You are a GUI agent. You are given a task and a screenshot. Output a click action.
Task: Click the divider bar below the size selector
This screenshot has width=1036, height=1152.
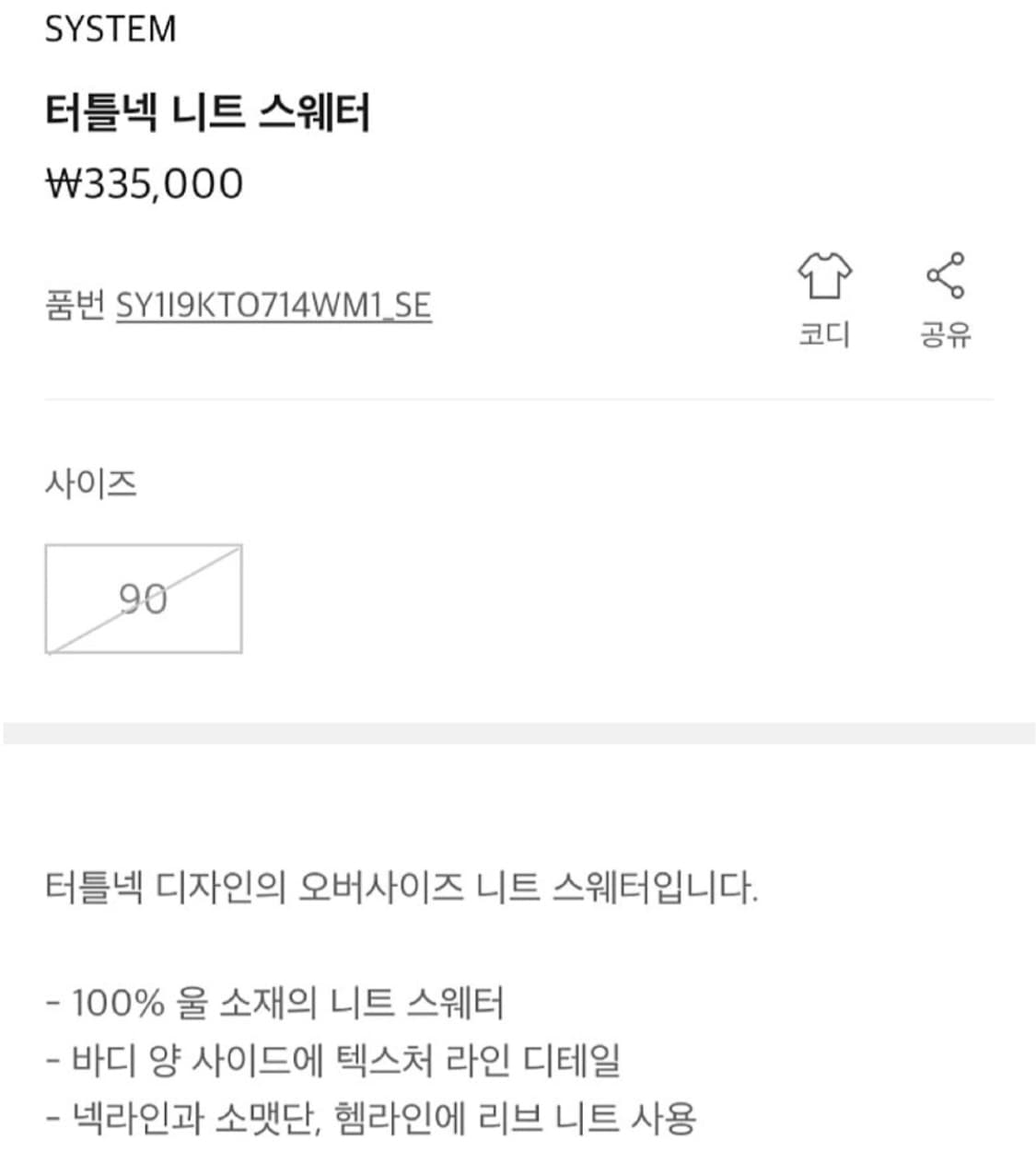[518, 730]
